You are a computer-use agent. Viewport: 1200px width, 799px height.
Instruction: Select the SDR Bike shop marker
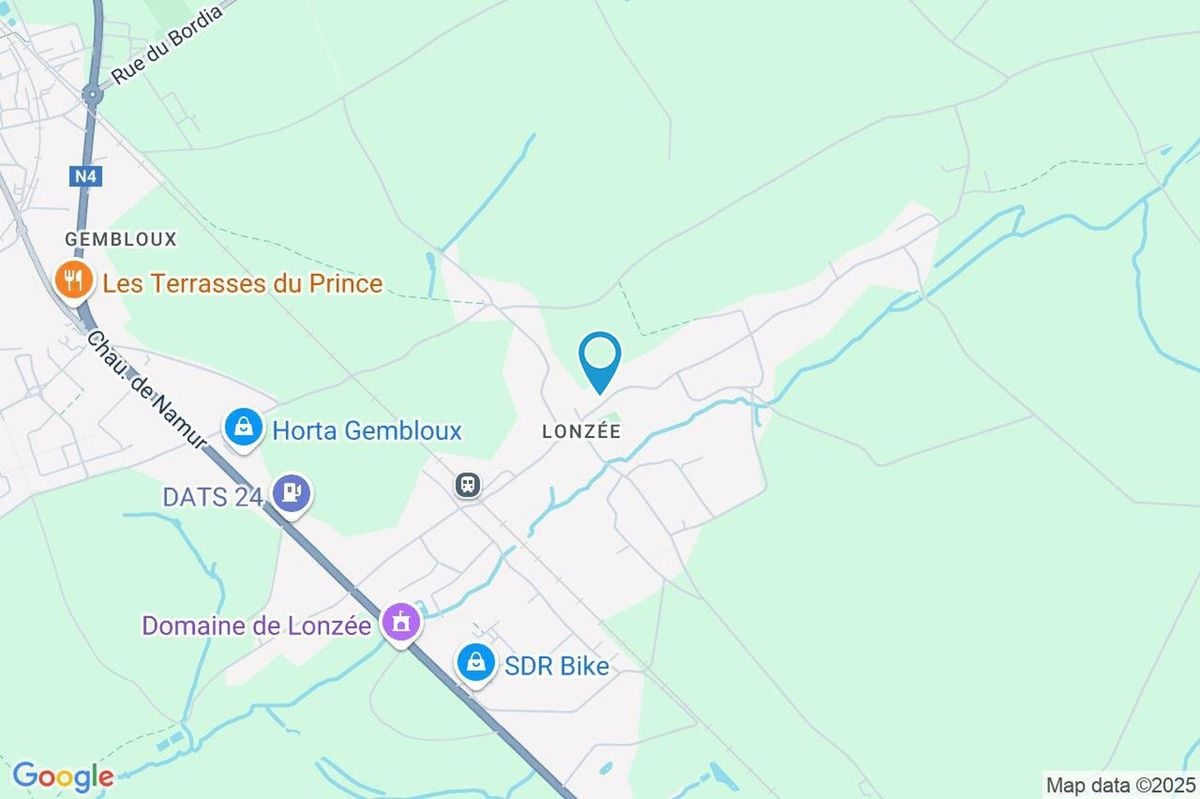pyautogui.click(x=477, y=664)
